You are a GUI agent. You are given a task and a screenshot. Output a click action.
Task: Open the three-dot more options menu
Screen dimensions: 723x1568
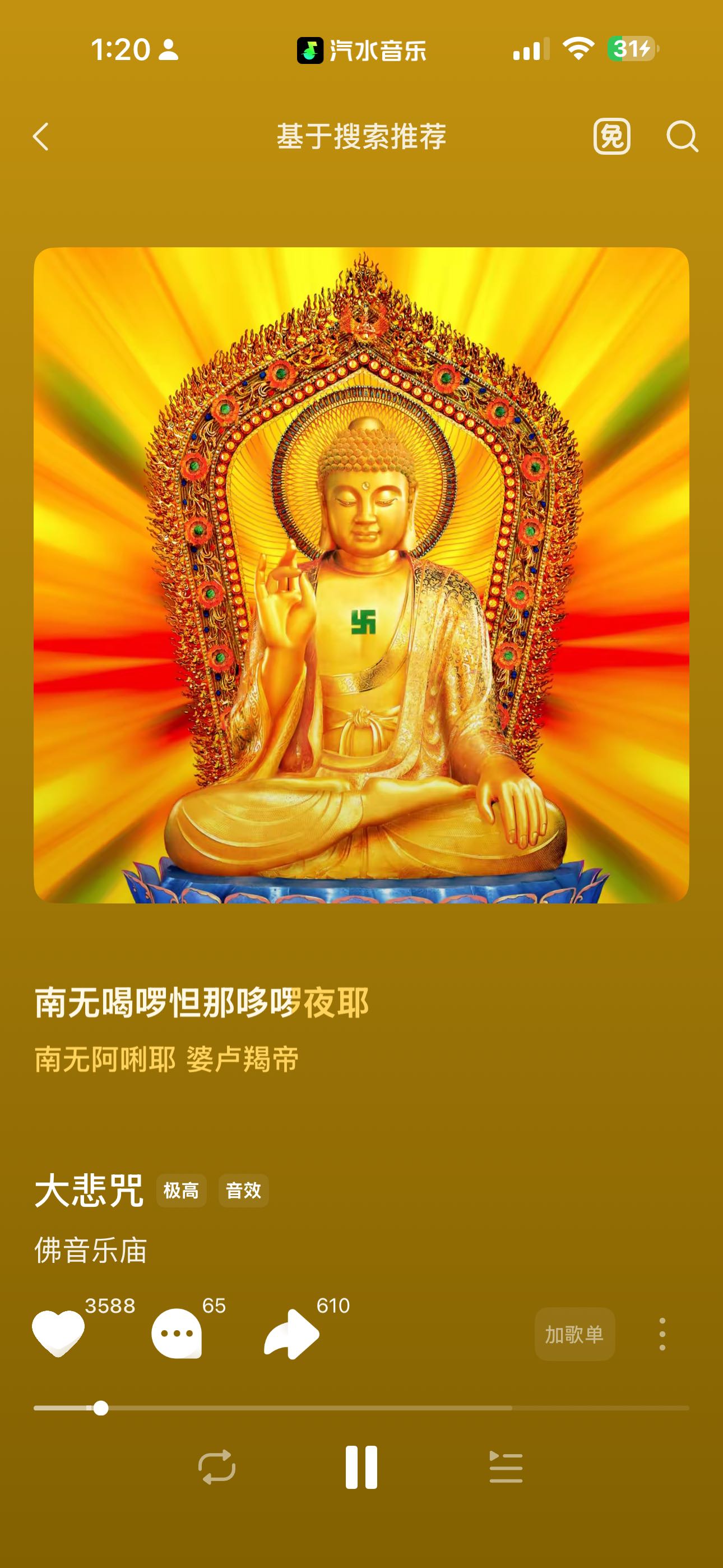(662, 1334)
